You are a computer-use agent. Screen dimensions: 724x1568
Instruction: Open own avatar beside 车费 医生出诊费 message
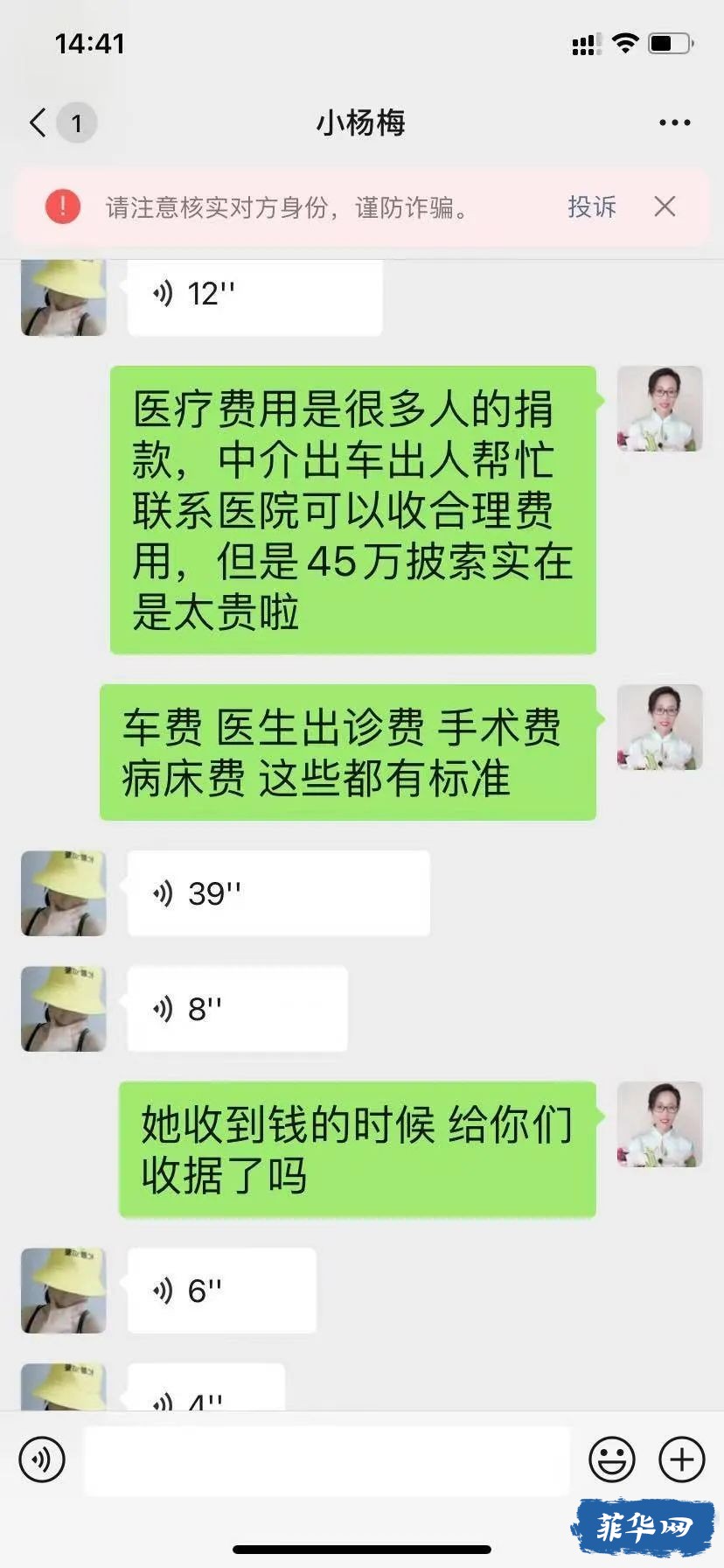coord(659,727)
